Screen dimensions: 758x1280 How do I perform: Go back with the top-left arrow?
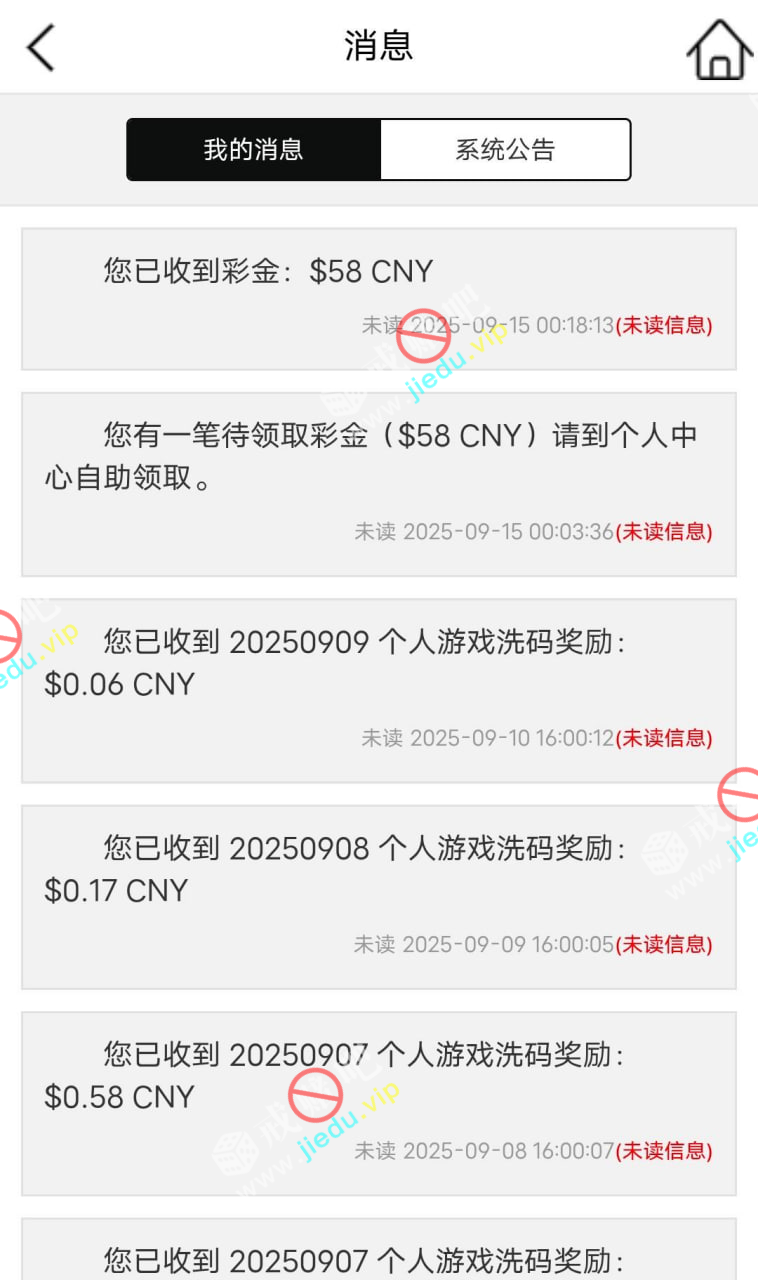[x=41, y=48]
